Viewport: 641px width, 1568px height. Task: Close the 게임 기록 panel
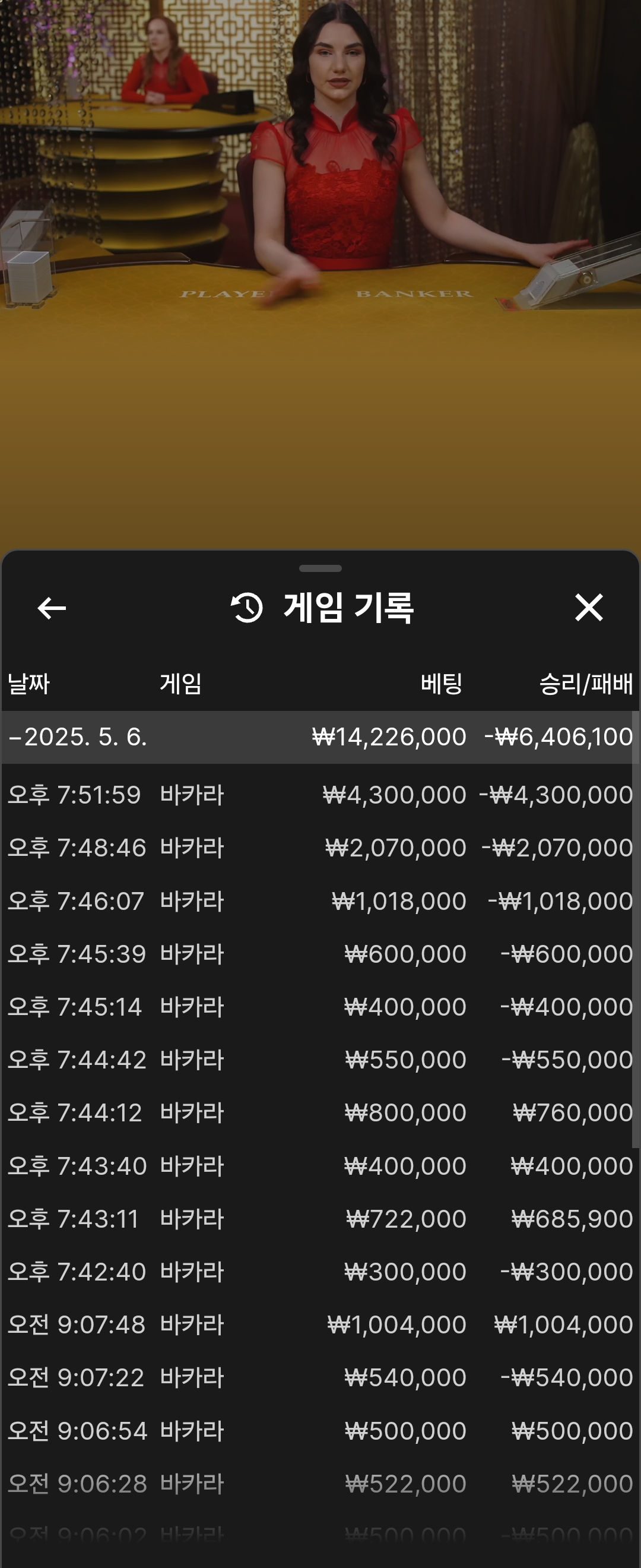pos(588,608)
